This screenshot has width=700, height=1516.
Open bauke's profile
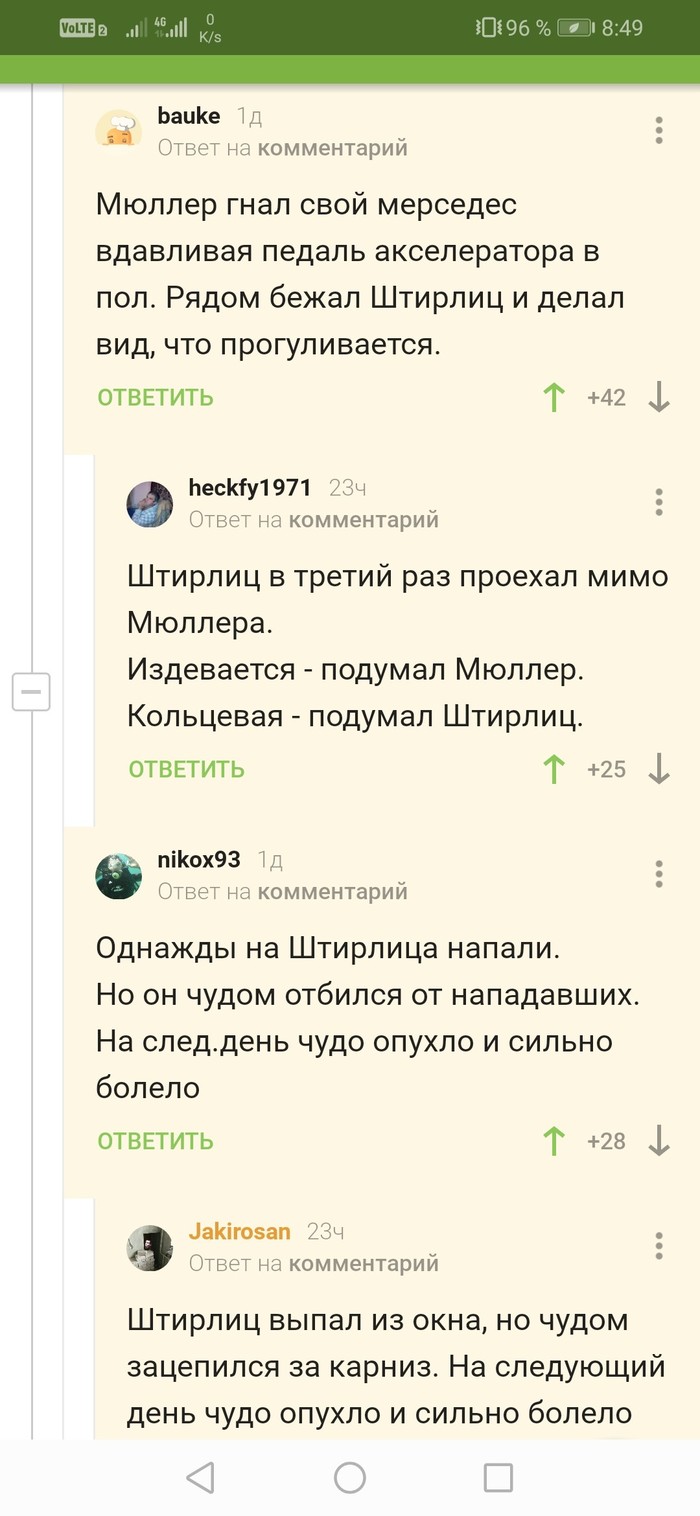coord(189,116)
